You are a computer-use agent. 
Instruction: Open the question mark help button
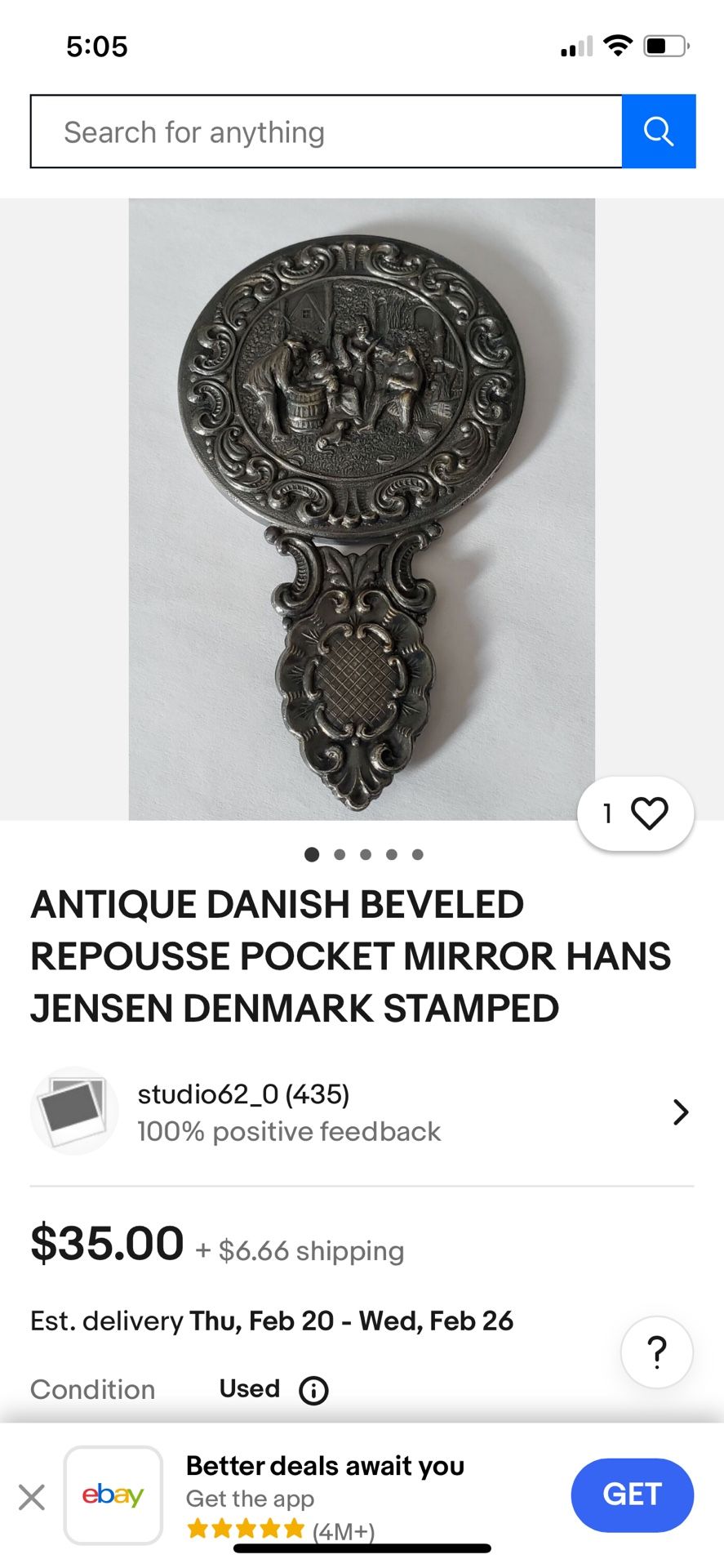pyautogui.click(x=656, y=1352)
